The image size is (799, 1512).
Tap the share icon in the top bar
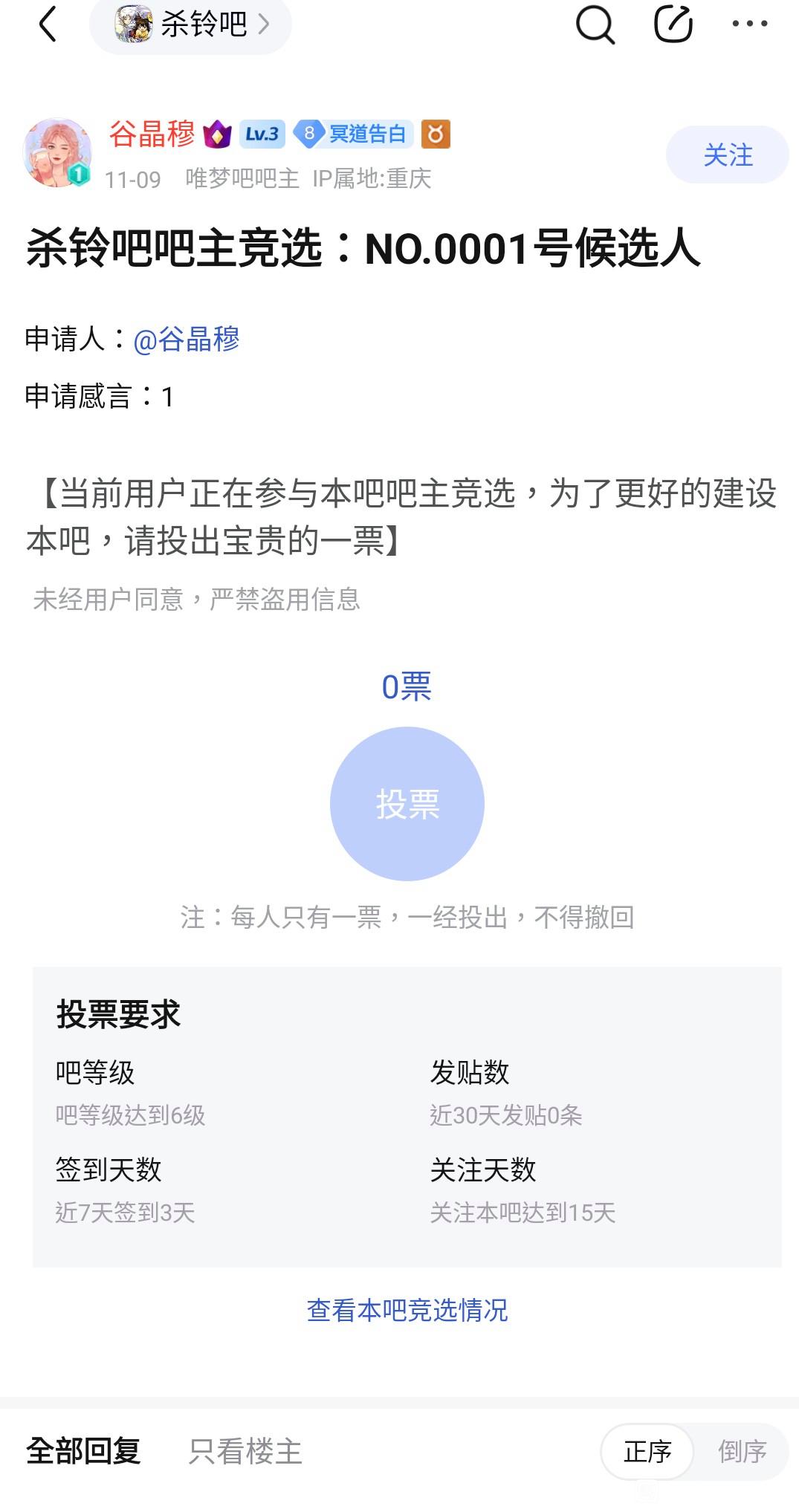tap(673, 24)
